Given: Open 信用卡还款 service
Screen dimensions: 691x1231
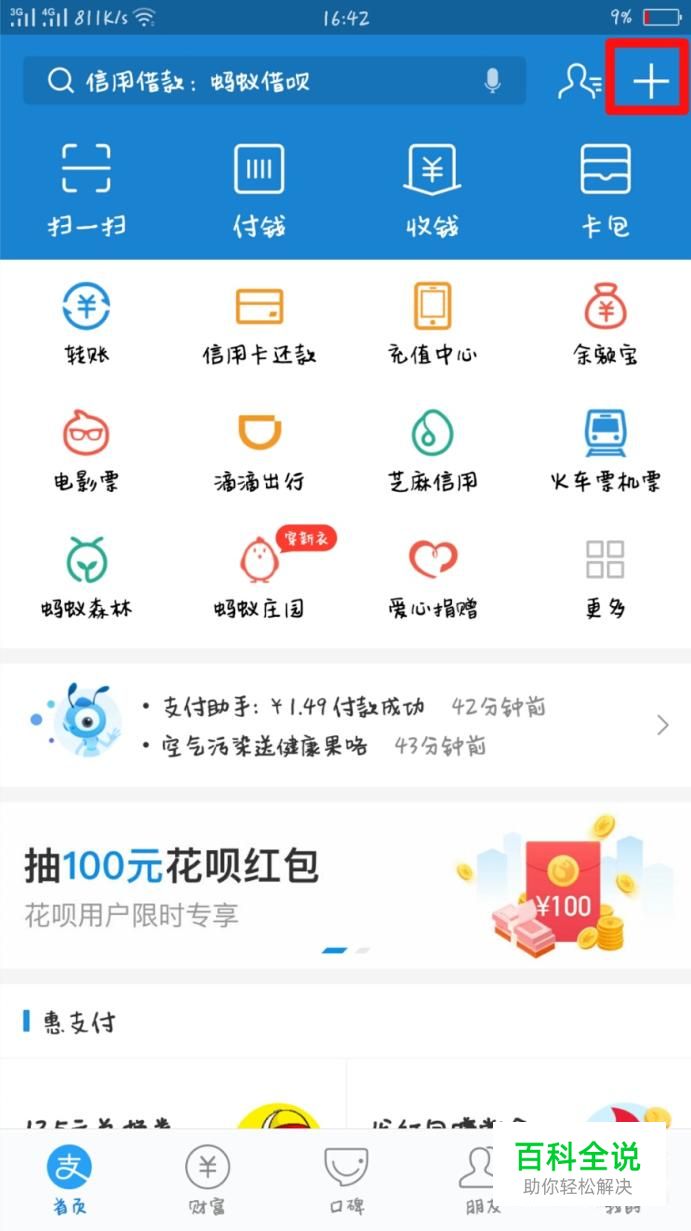Looking at the screenshot, I should click(259, 322).
